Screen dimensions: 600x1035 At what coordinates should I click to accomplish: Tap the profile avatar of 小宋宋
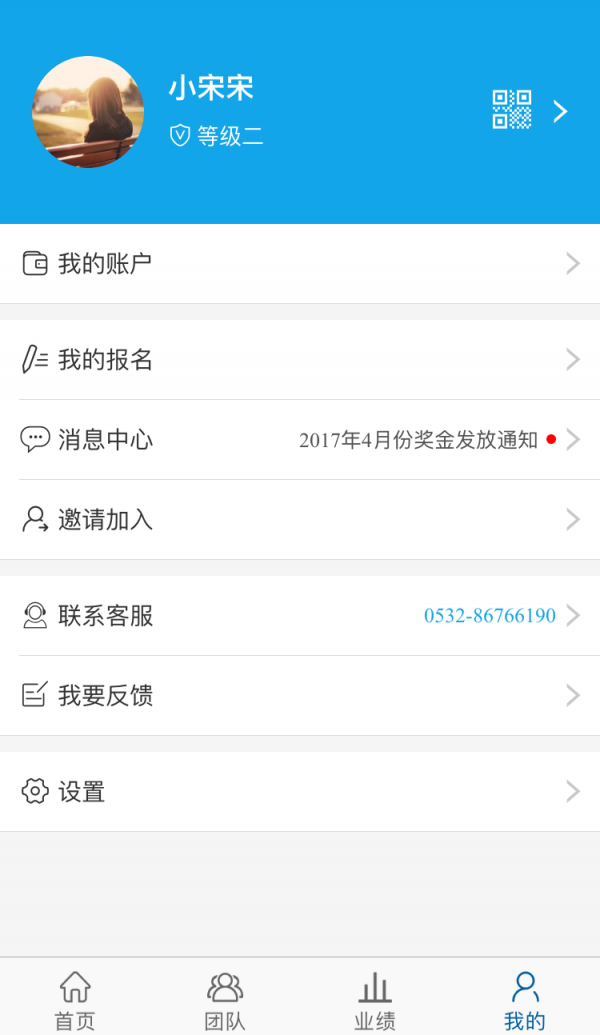pyautogui.click(x=88, y=111)
